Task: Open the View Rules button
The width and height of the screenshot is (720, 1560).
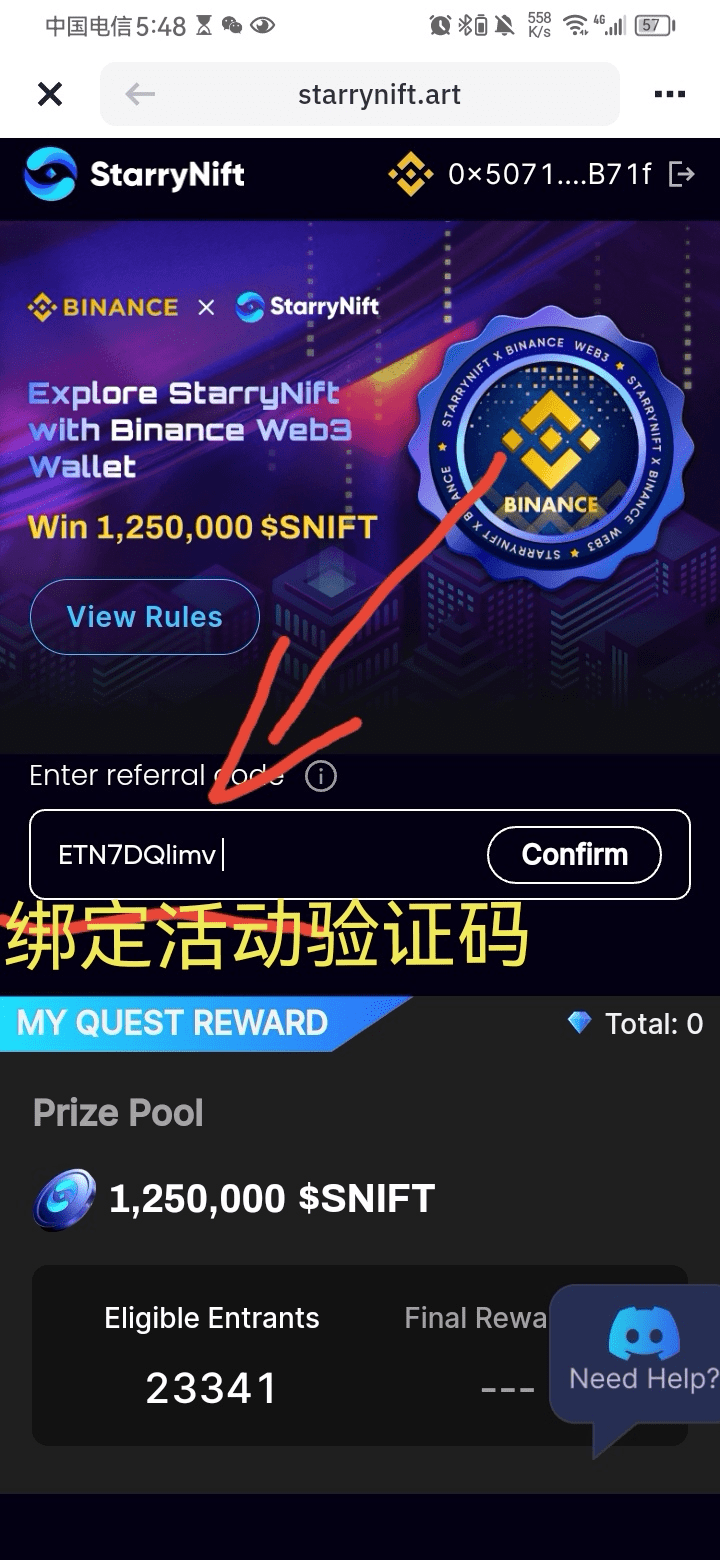Action: [145, 617]
